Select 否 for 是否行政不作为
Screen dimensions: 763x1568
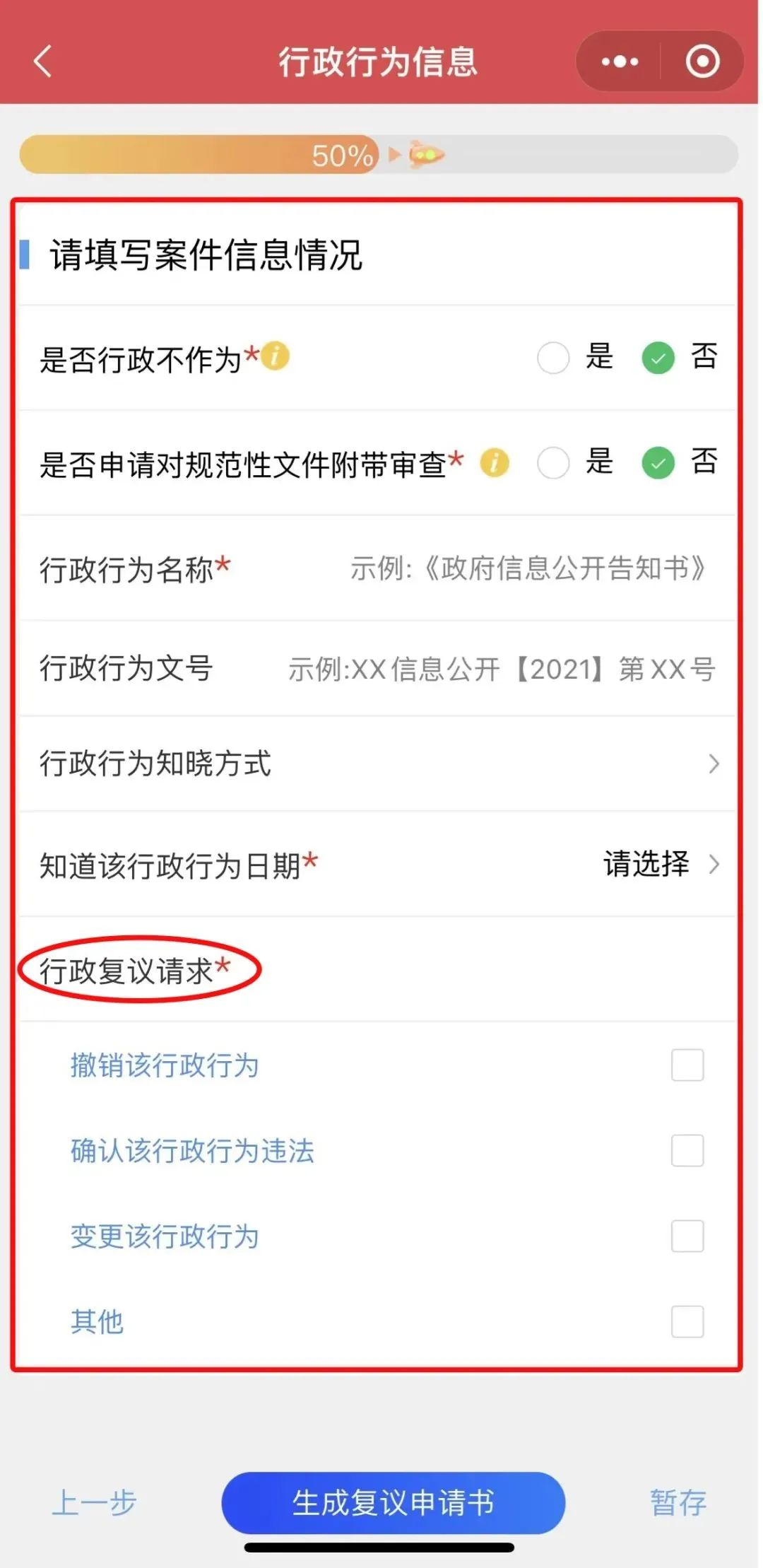click(x=658, y=358)
